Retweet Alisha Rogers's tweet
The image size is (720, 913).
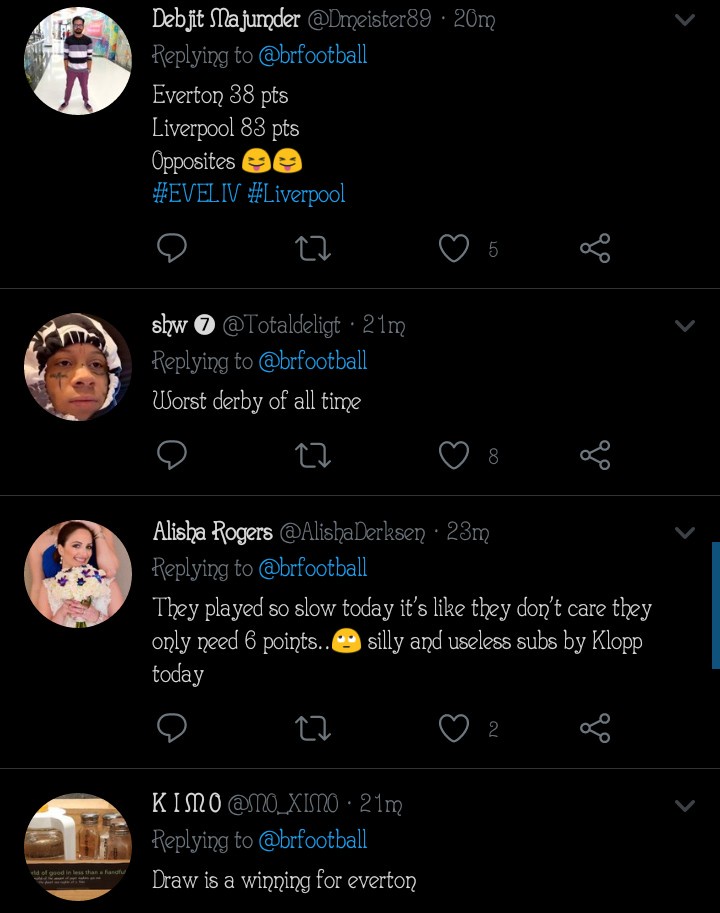click(x=313, y=729)
